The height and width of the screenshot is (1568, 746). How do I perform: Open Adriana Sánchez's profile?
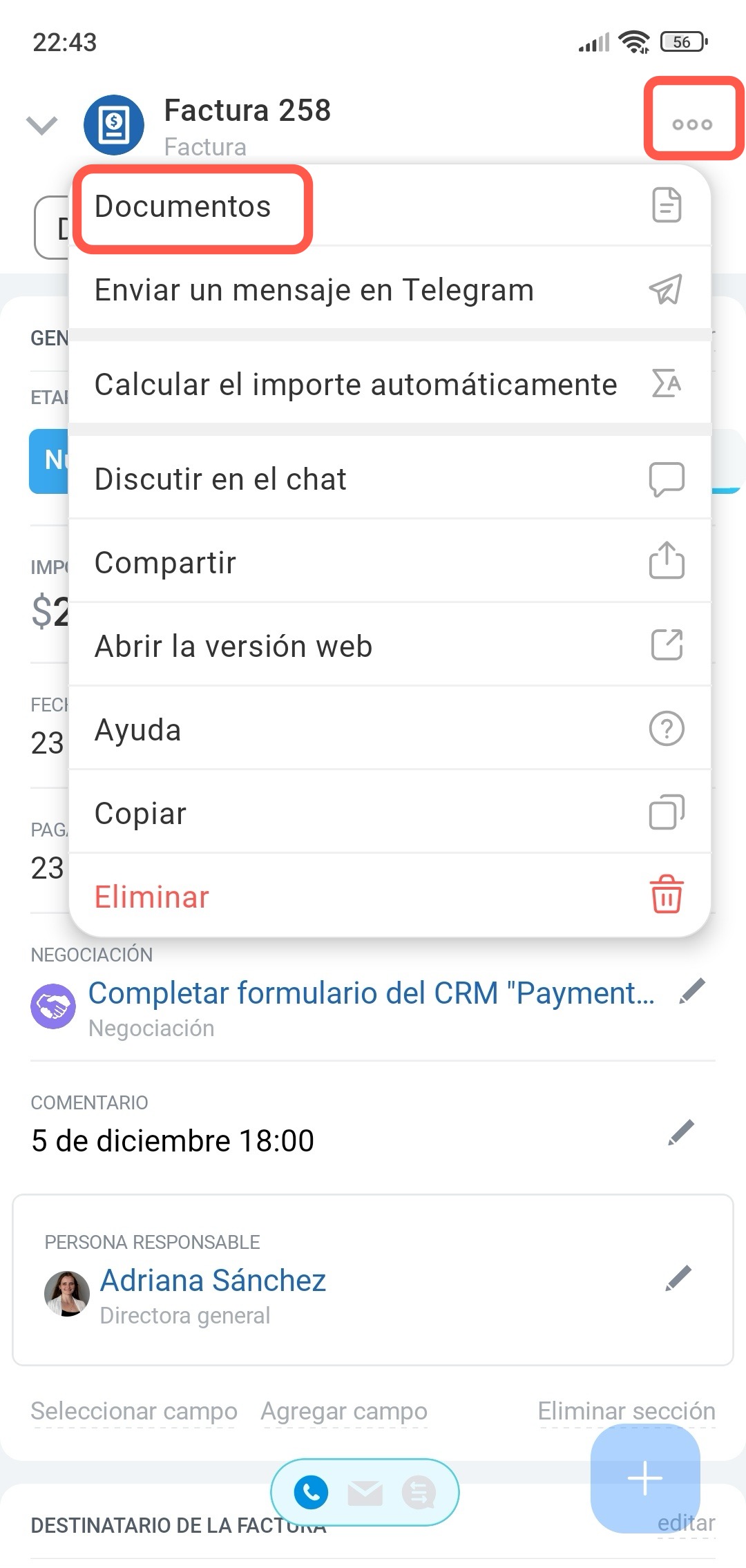tap(213, 1281)
